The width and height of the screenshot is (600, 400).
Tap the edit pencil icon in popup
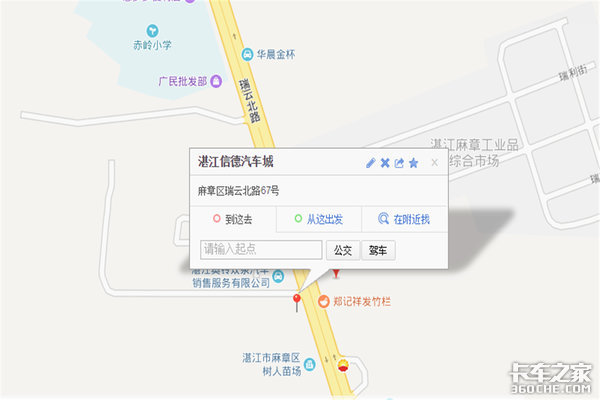(x=370, y=163)
